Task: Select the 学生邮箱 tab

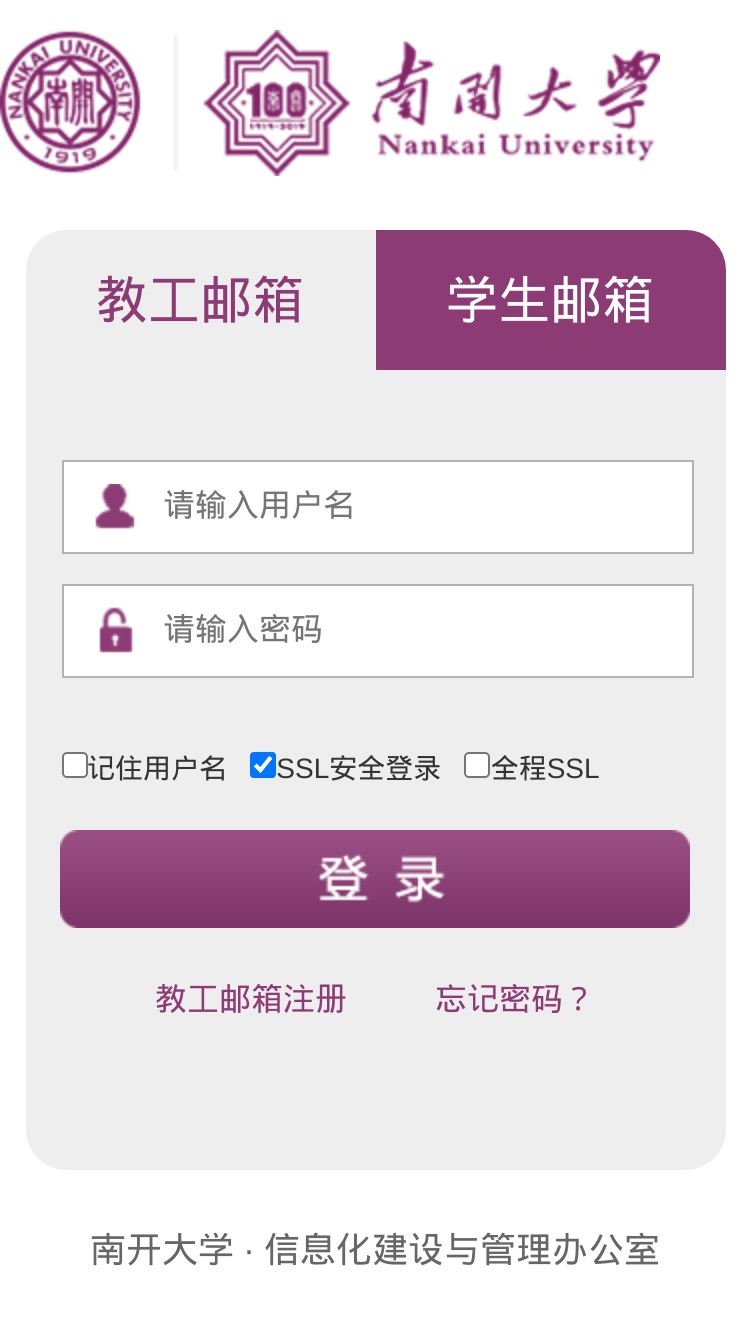Action: coord(551,300)
